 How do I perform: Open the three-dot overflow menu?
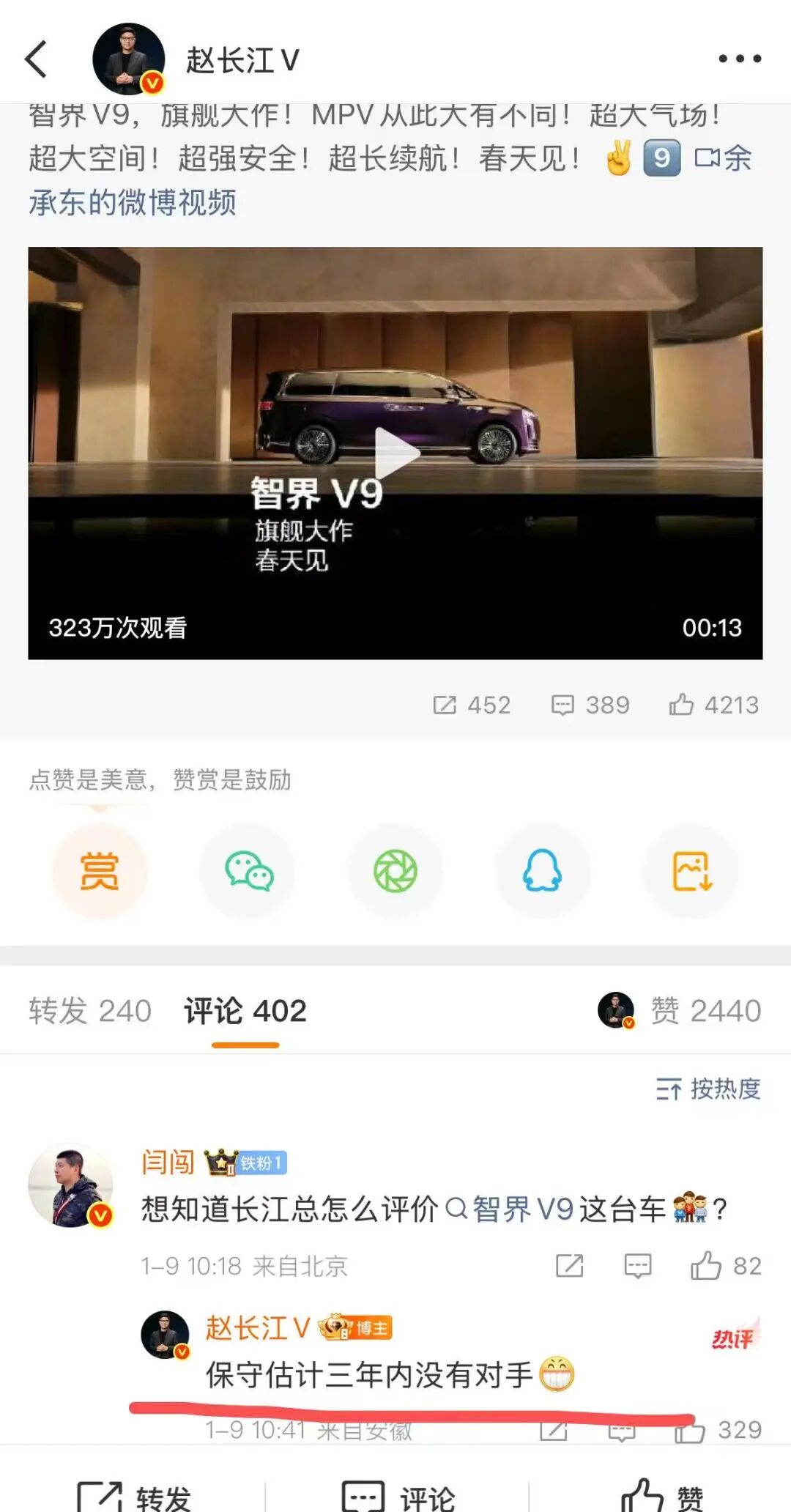pos(739,59)
